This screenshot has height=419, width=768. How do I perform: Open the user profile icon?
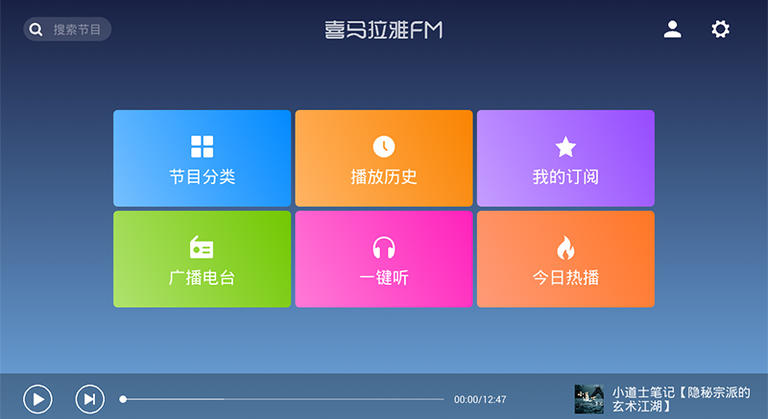click(x=672, y=29)
